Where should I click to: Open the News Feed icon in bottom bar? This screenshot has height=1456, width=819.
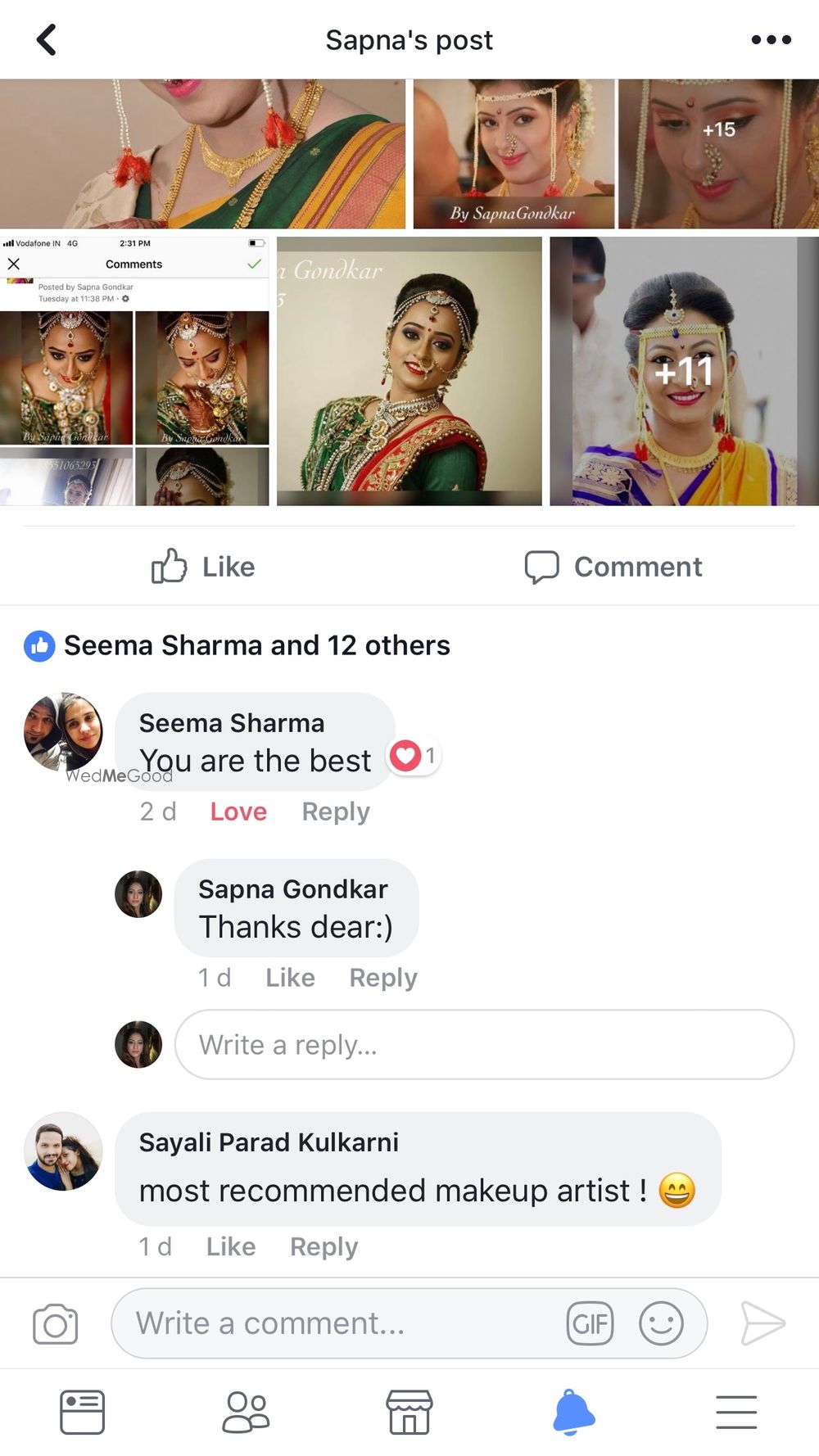[x=82, y=1411]
